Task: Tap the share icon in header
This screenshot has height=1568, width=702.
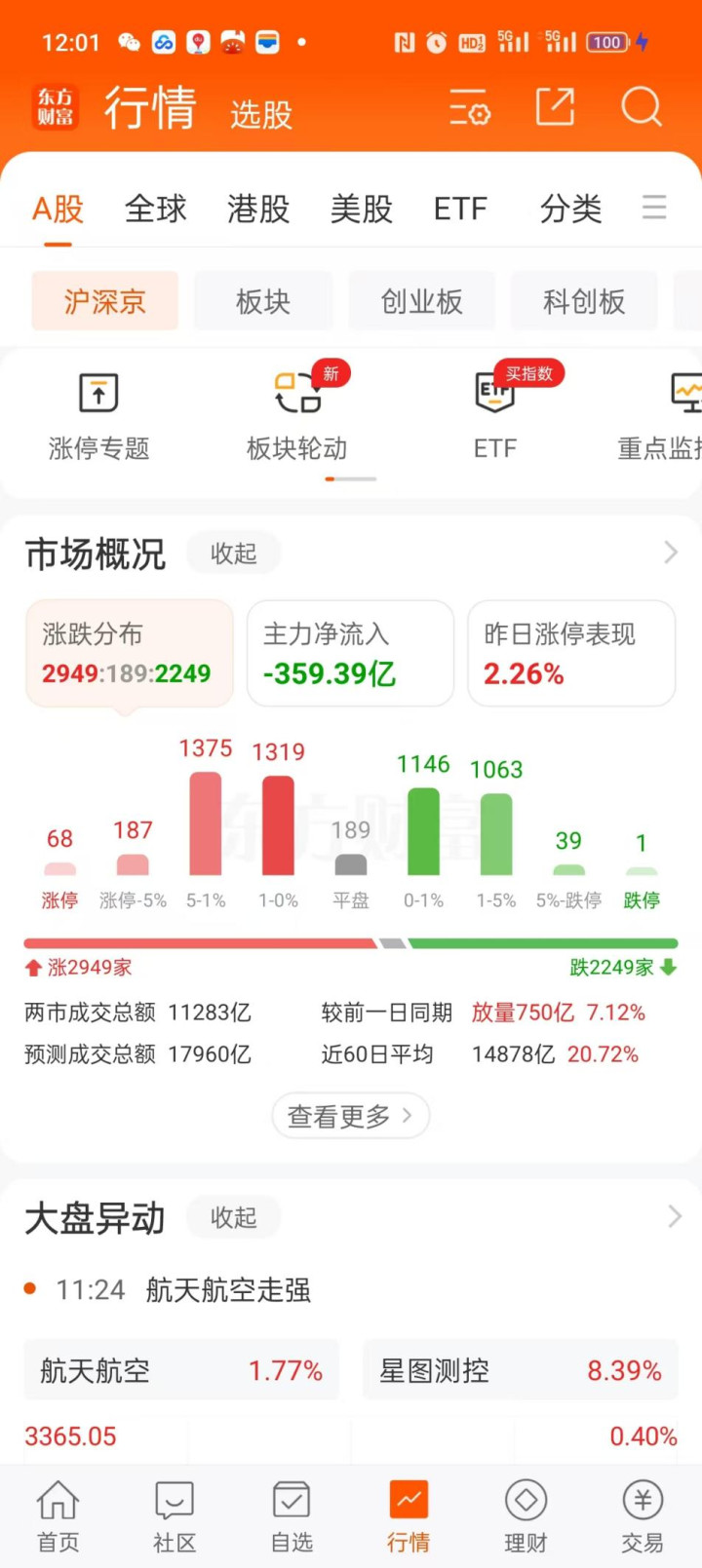Action: [x=555, y=107]
